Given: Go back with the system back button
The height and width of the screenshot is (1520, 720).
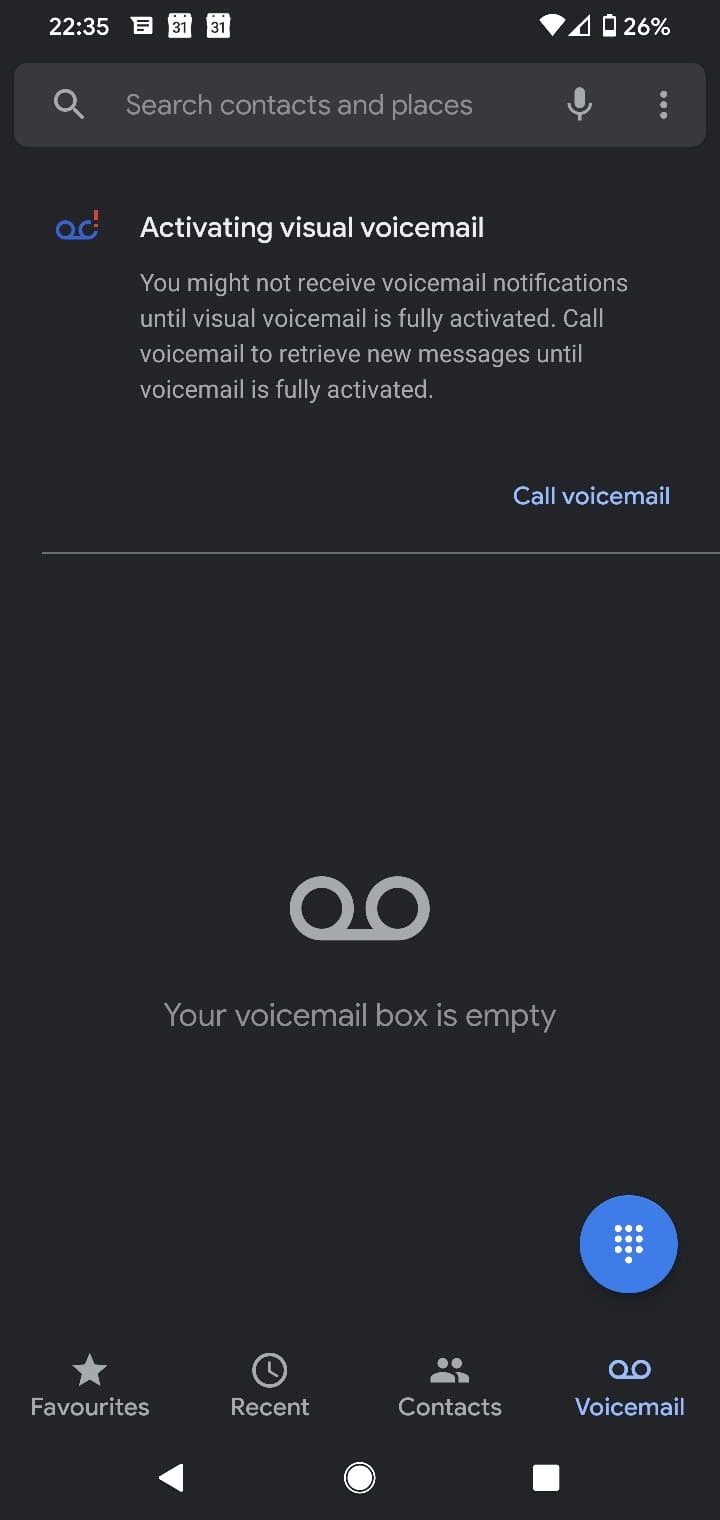Looking at the screenshot, I should 172,1477.
